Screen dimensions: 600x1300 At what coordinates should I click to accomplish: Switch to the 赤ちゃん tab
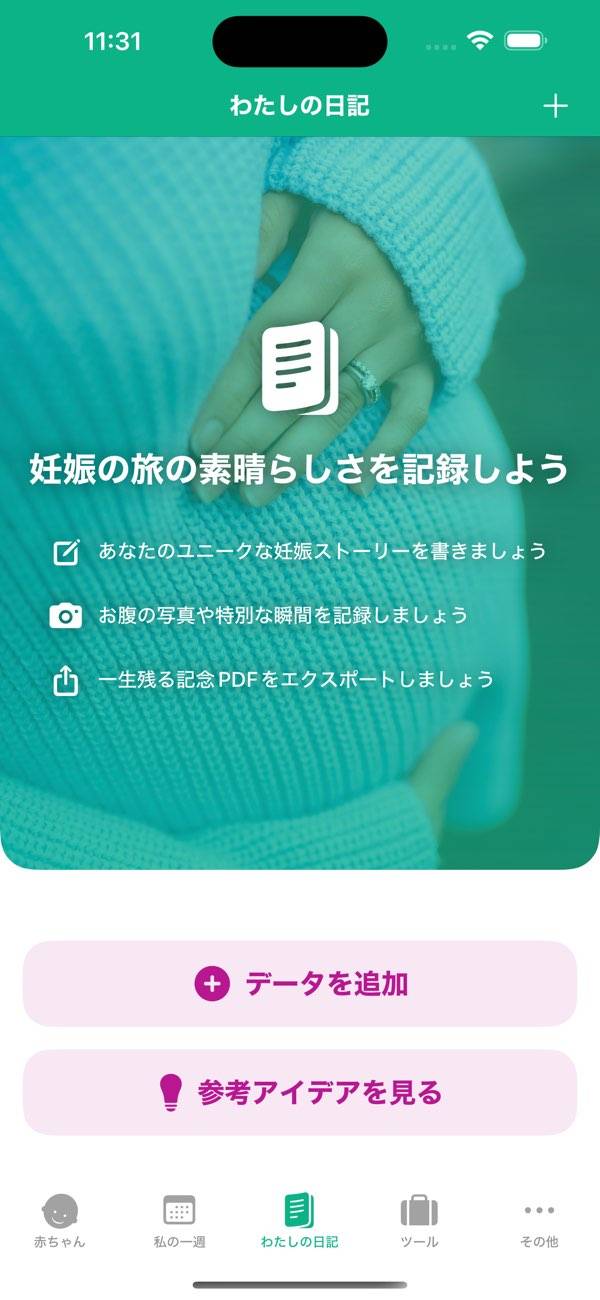pyautogui.click(x=60, y=1221)
